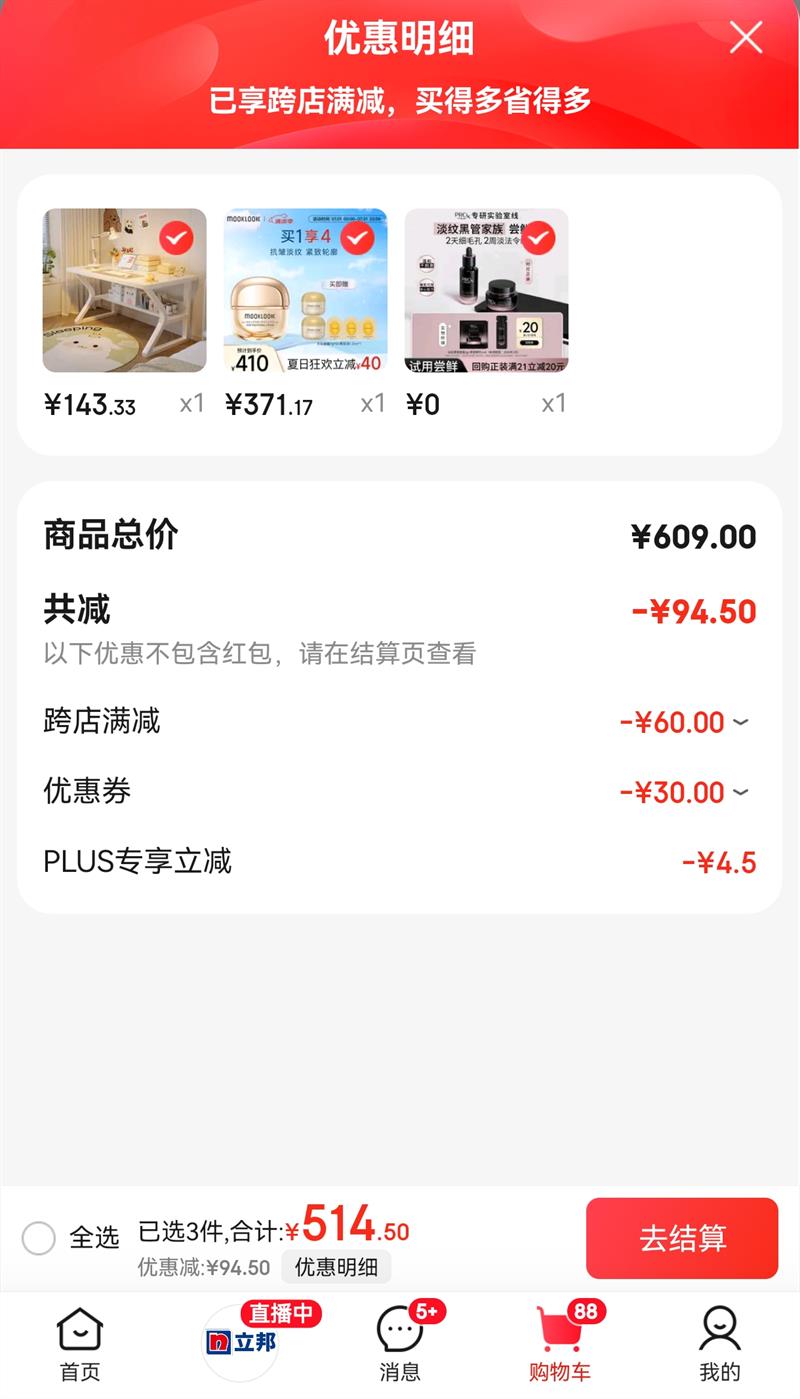This screenshot has width=800, height=1399.
Task: Close the 优惠明细 discount panel
Action: tap(745, 38)
